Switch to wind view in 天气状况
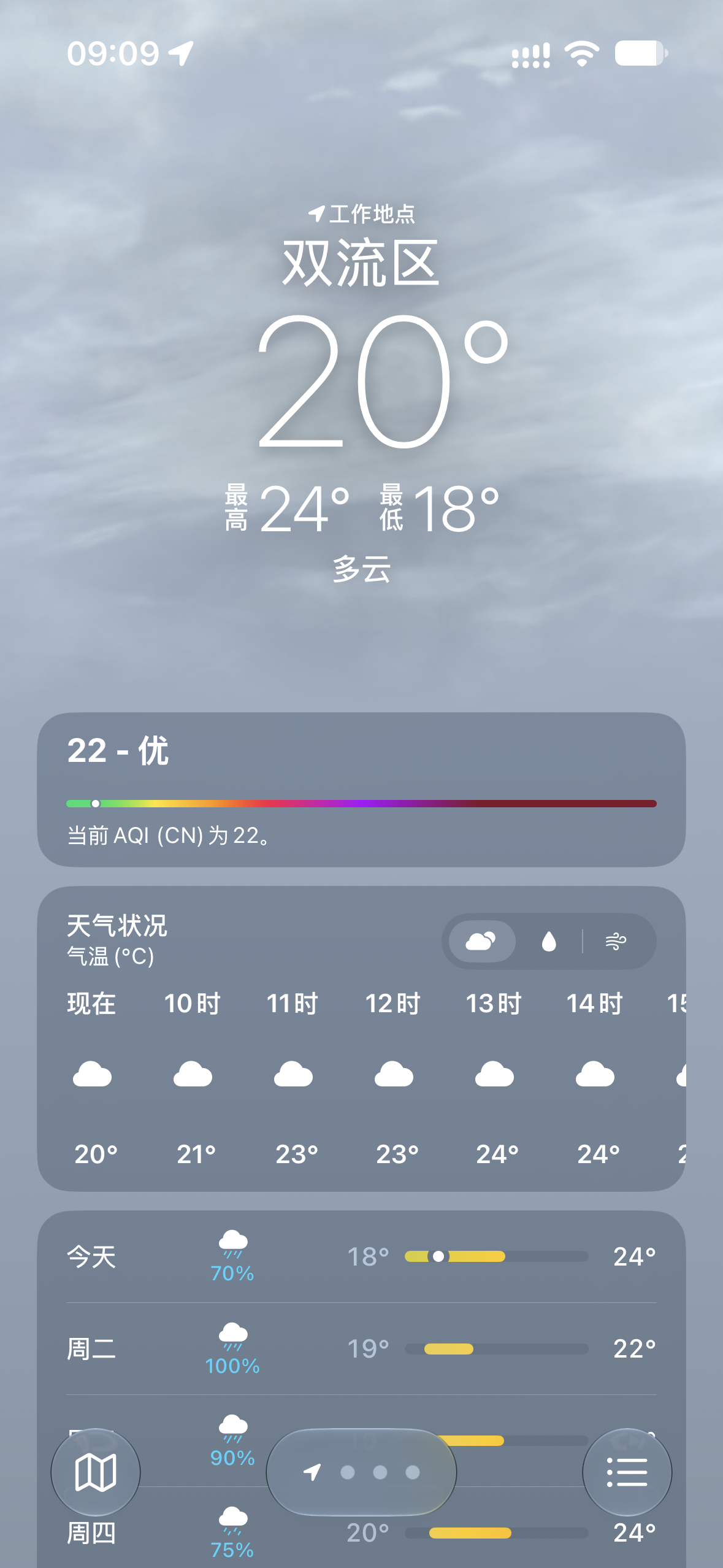 pyautogui.click(x=616, y=941)
